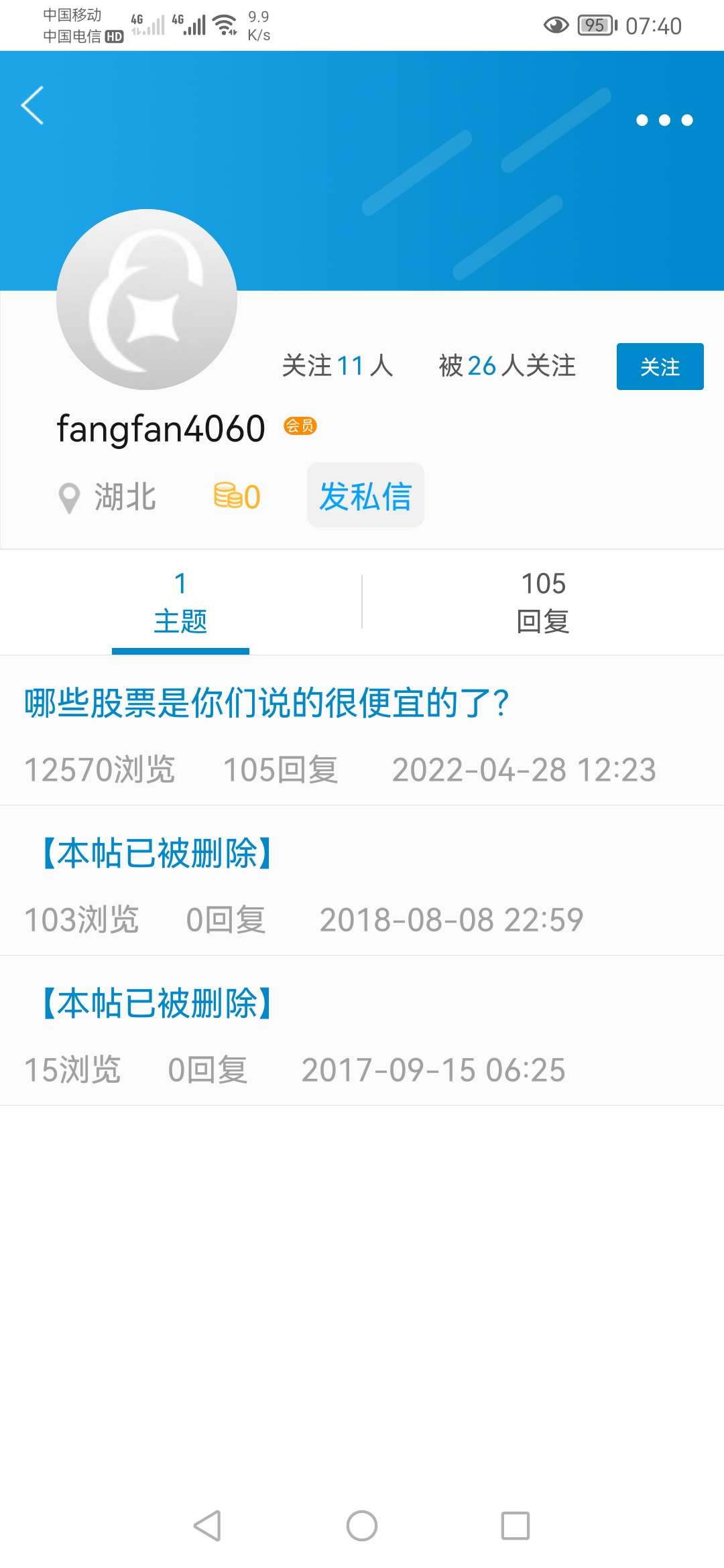The width and height of the screenshot is (724, 1568).
Task: Open the system recent apps view
Action: click(516, 1526)
